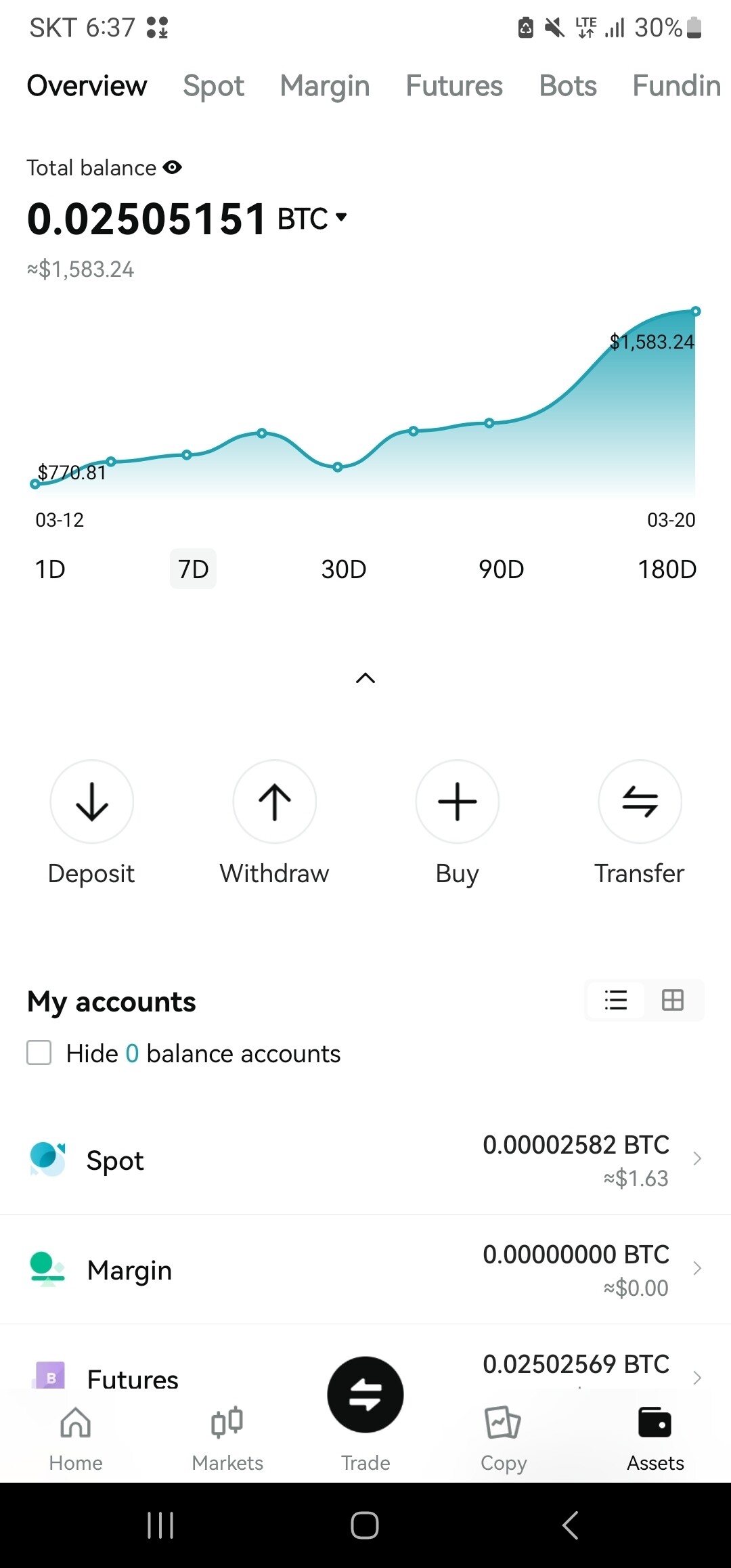Select the 1D chart range

[50, 569]
